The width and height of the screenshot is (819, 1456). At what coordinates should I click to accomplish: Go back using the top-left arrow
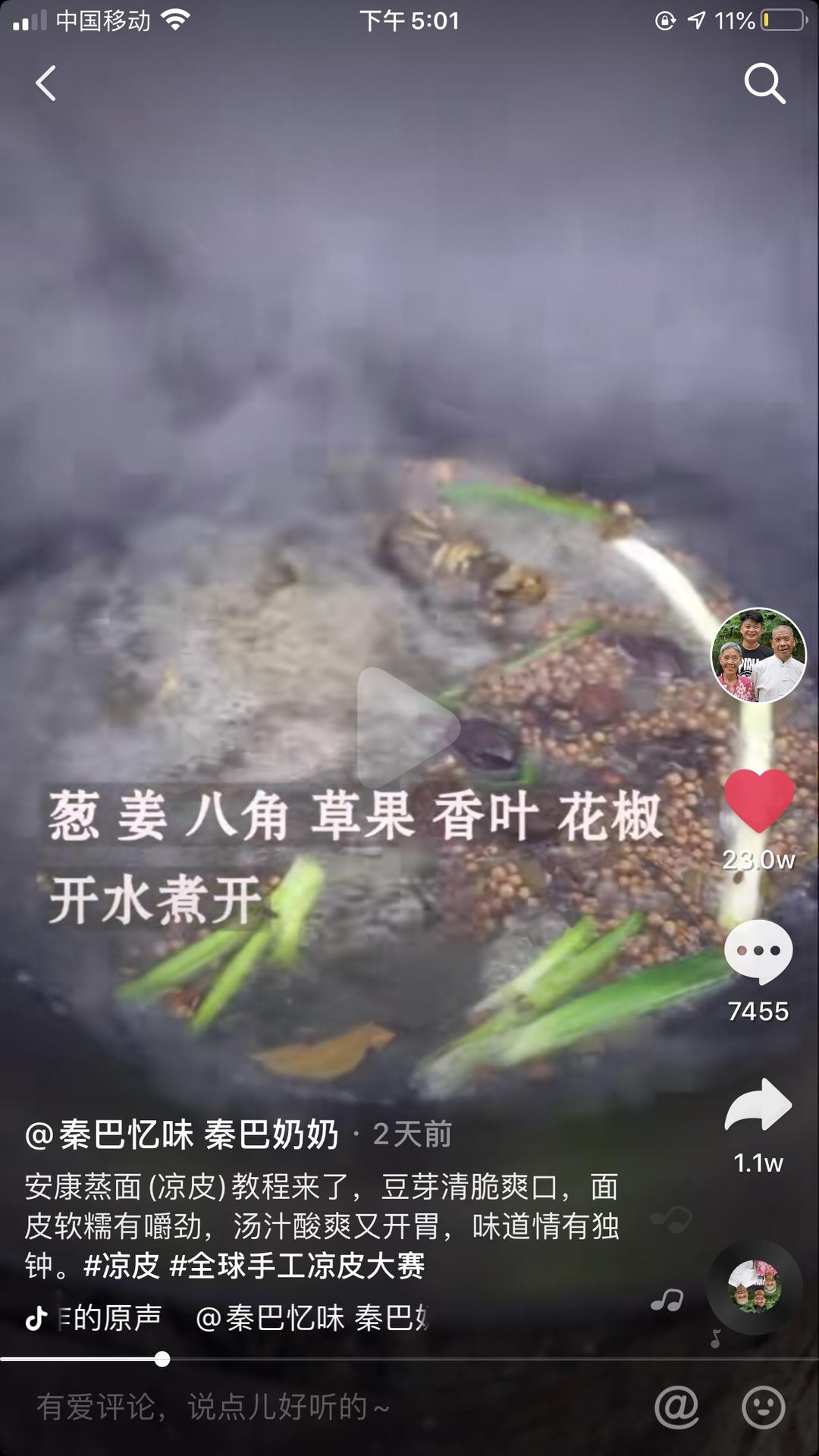[45, 83]
